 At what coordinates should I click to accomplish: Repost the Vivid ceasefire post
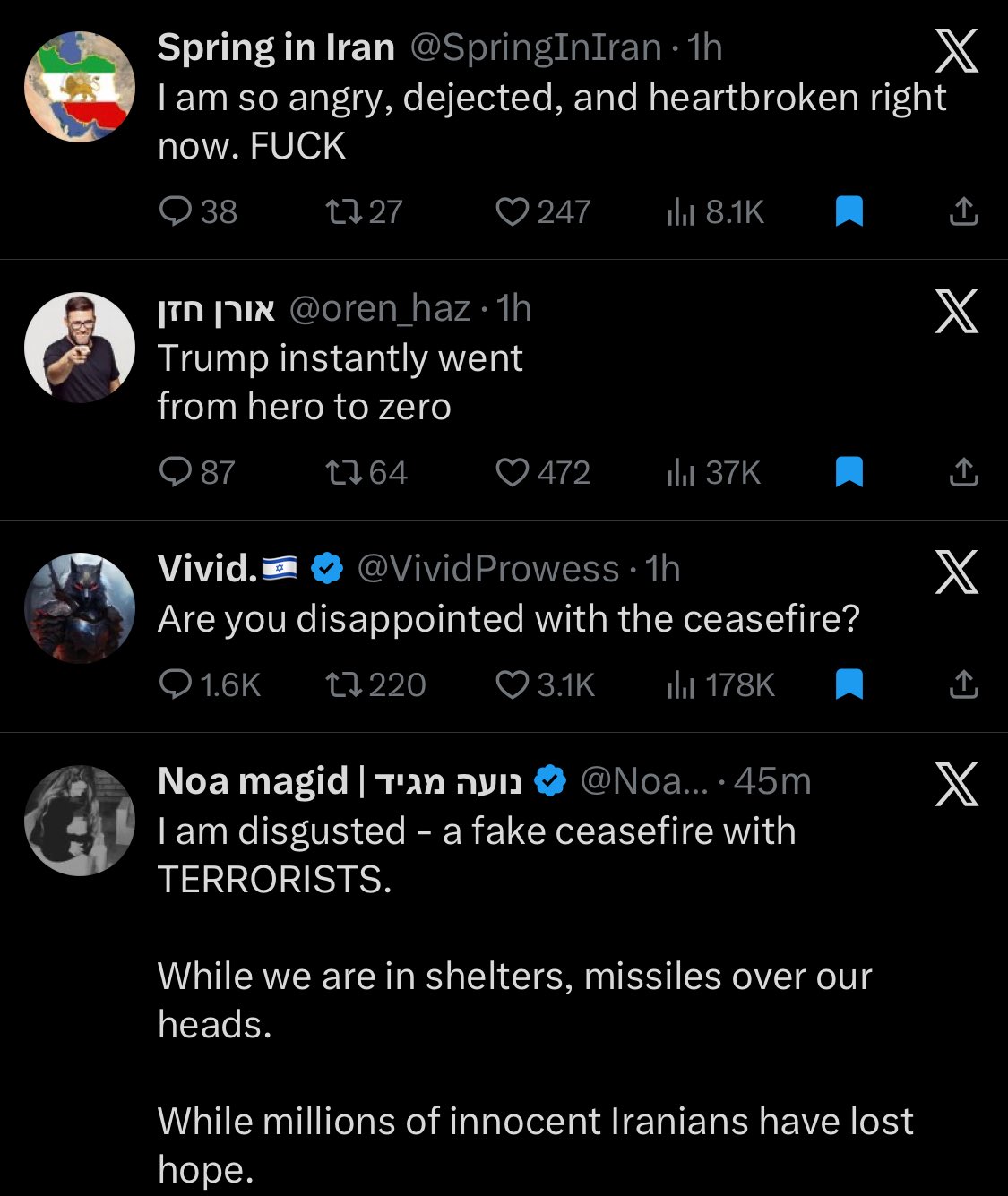(342, 685)
